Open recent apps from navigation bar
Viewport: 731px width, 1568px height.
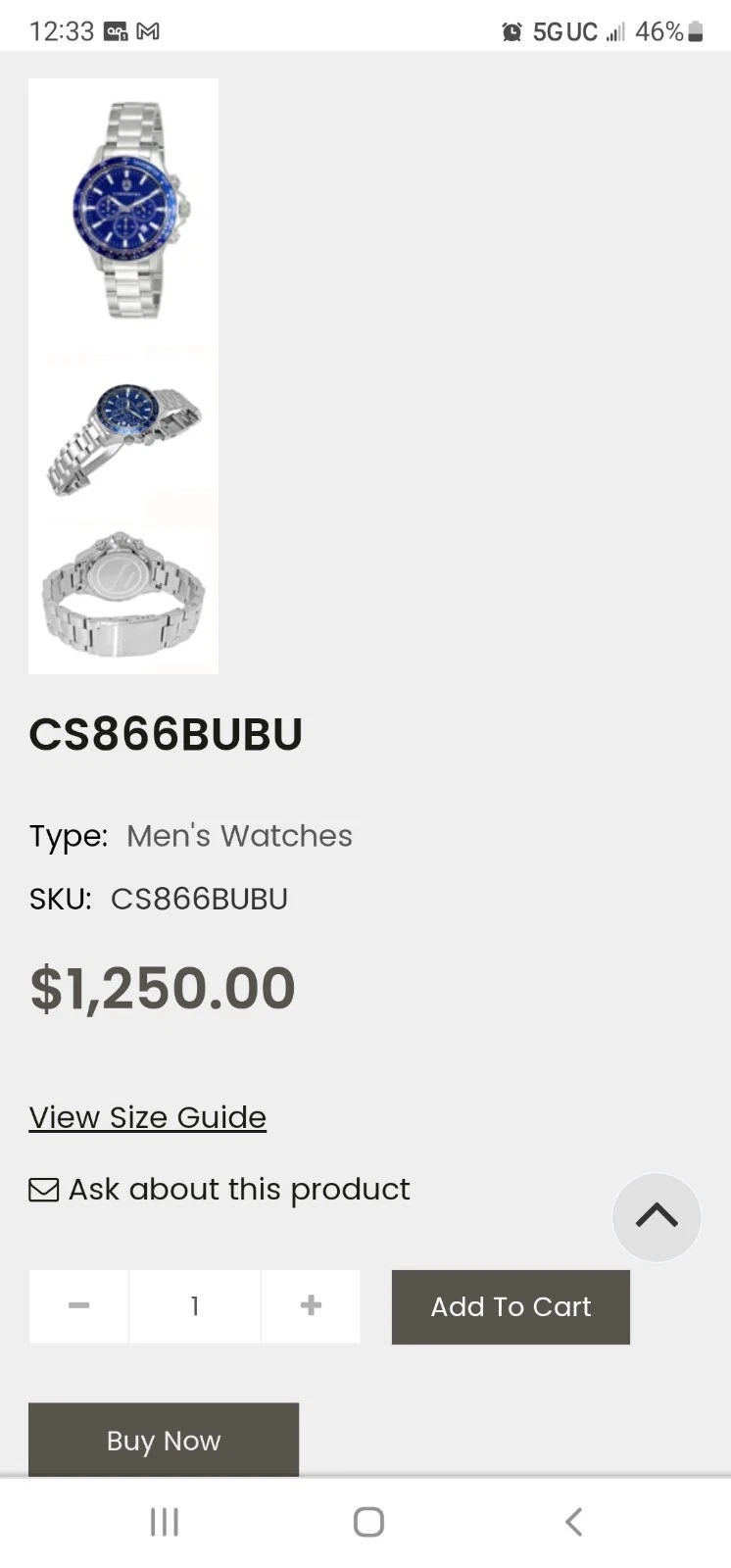click(x=164, y=1521)
